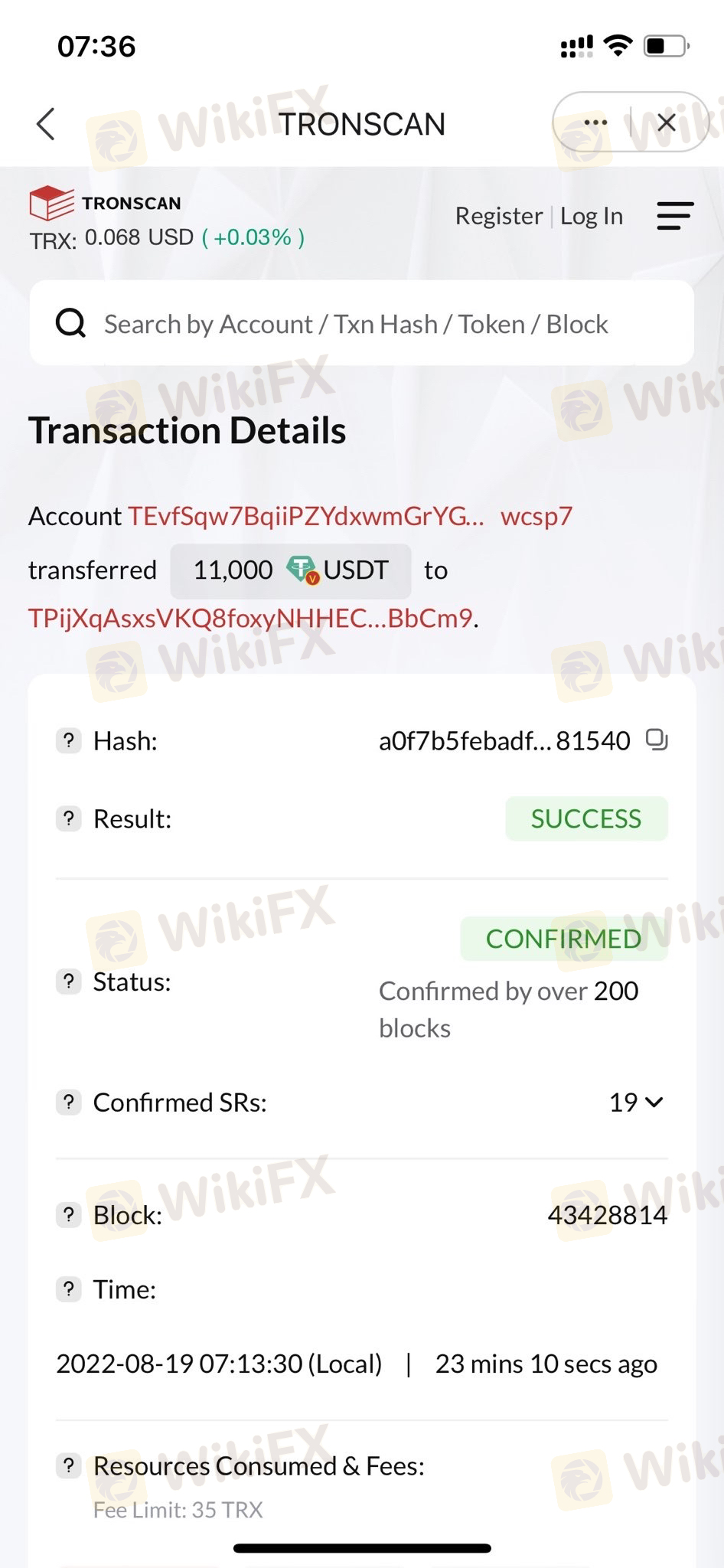
Task: Open the USDT token link
Action: coord(356,570)
